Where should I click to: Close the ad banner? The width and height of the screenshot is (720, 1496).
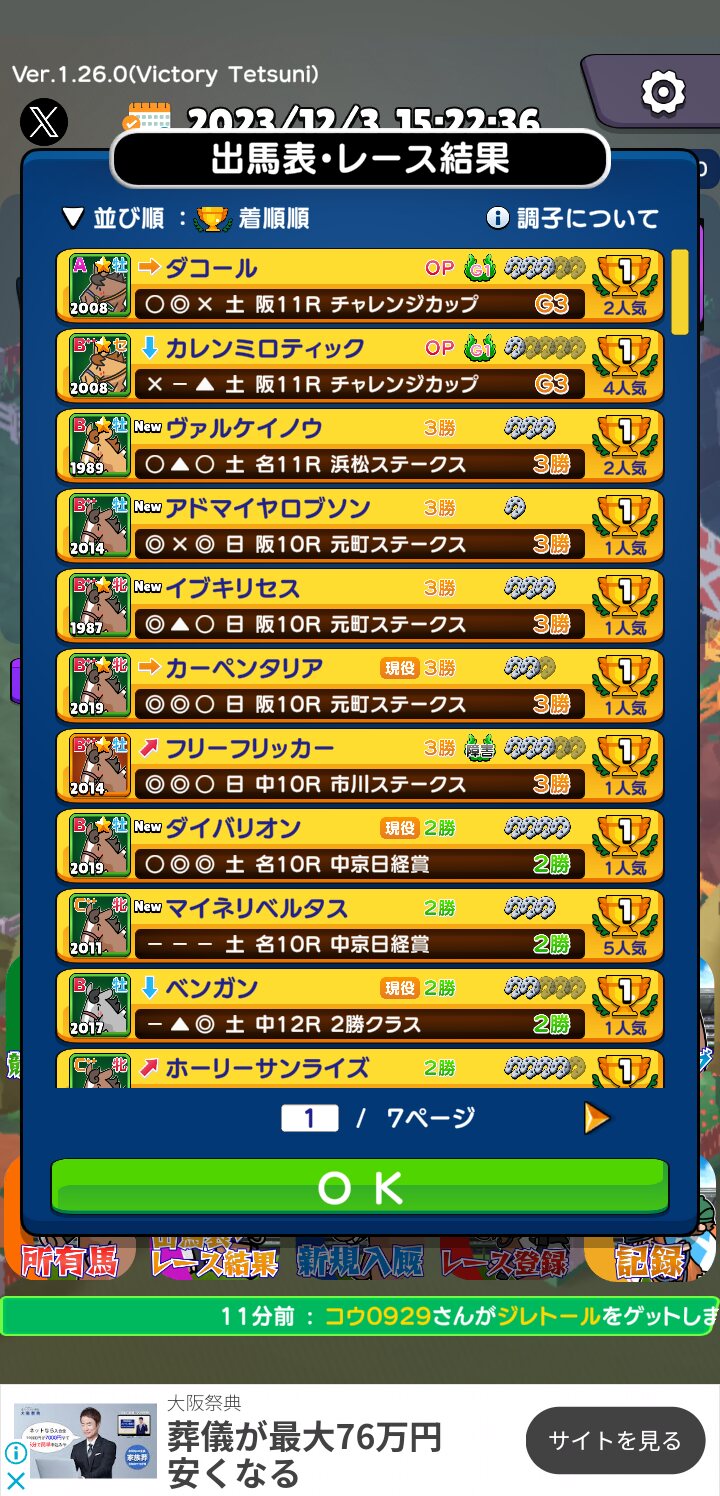click(x=15, y=1480)
